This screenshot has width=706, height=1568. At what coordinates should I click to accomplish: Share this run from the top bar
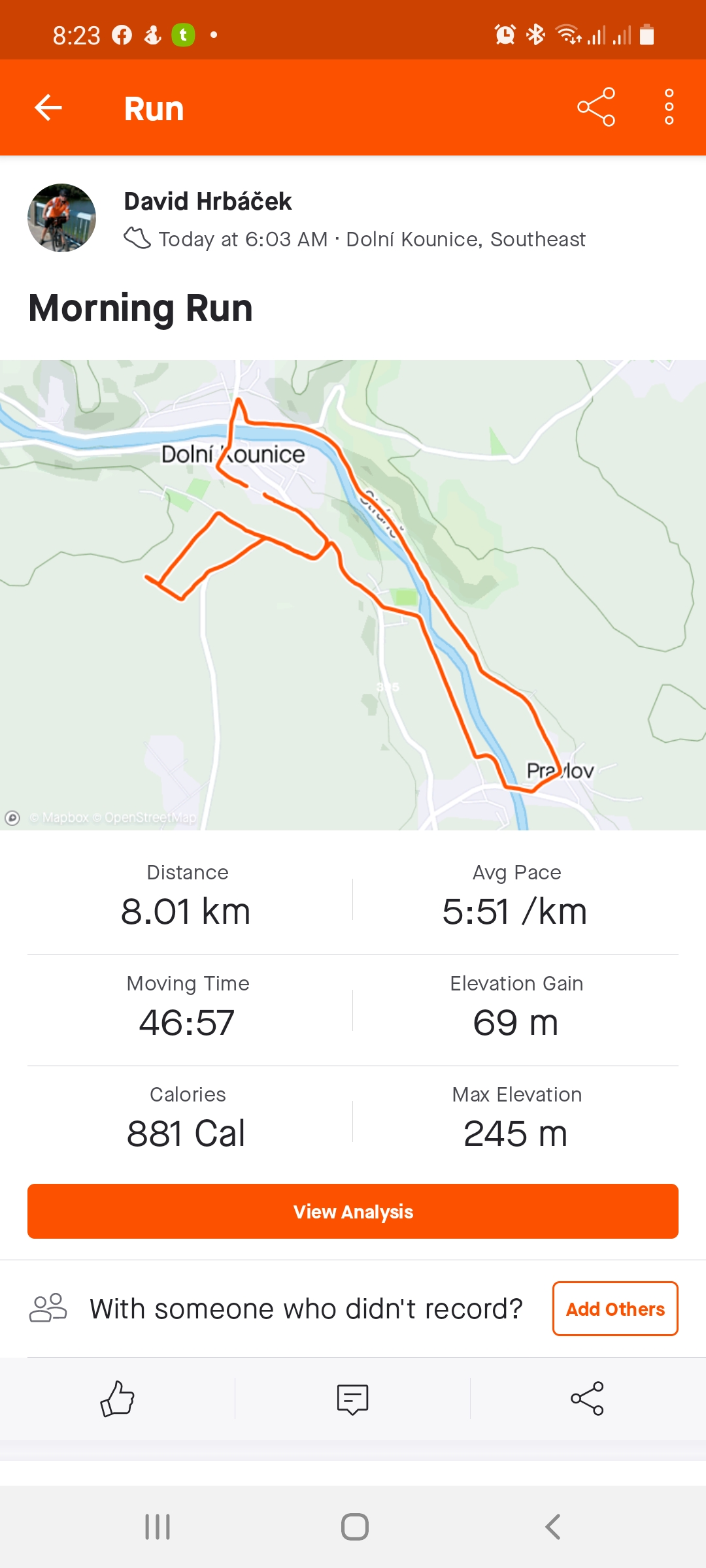click(x=596, y=107)
